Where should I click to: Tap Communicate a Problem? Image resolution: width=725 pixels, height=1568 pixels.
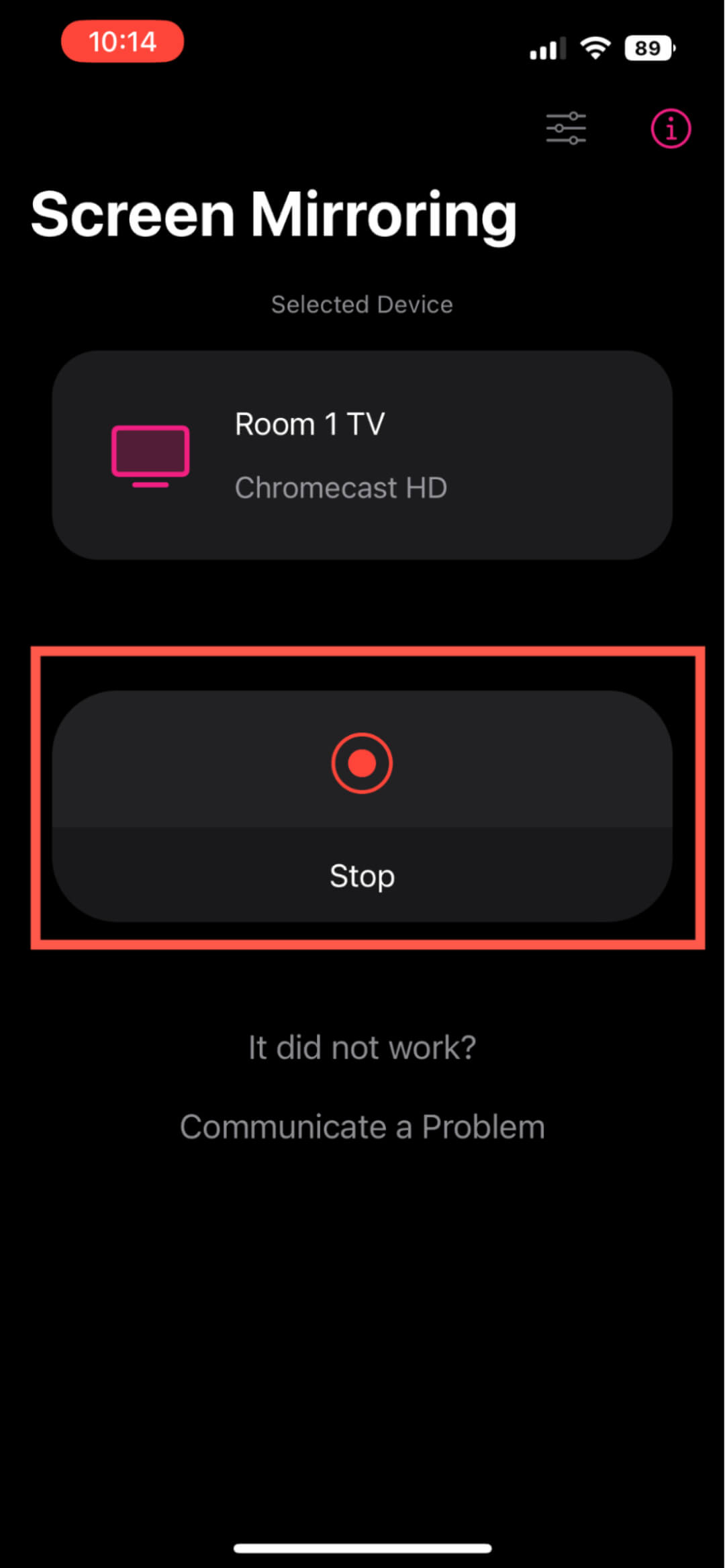point(362,1126)
